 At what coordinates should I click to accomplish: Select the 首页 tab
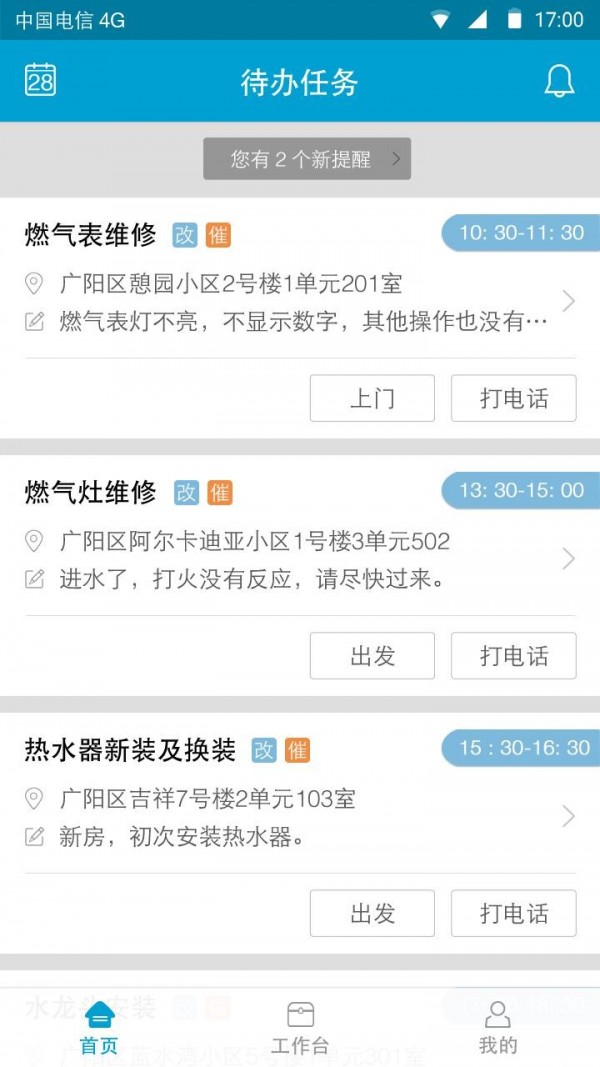coord(99,1028)
